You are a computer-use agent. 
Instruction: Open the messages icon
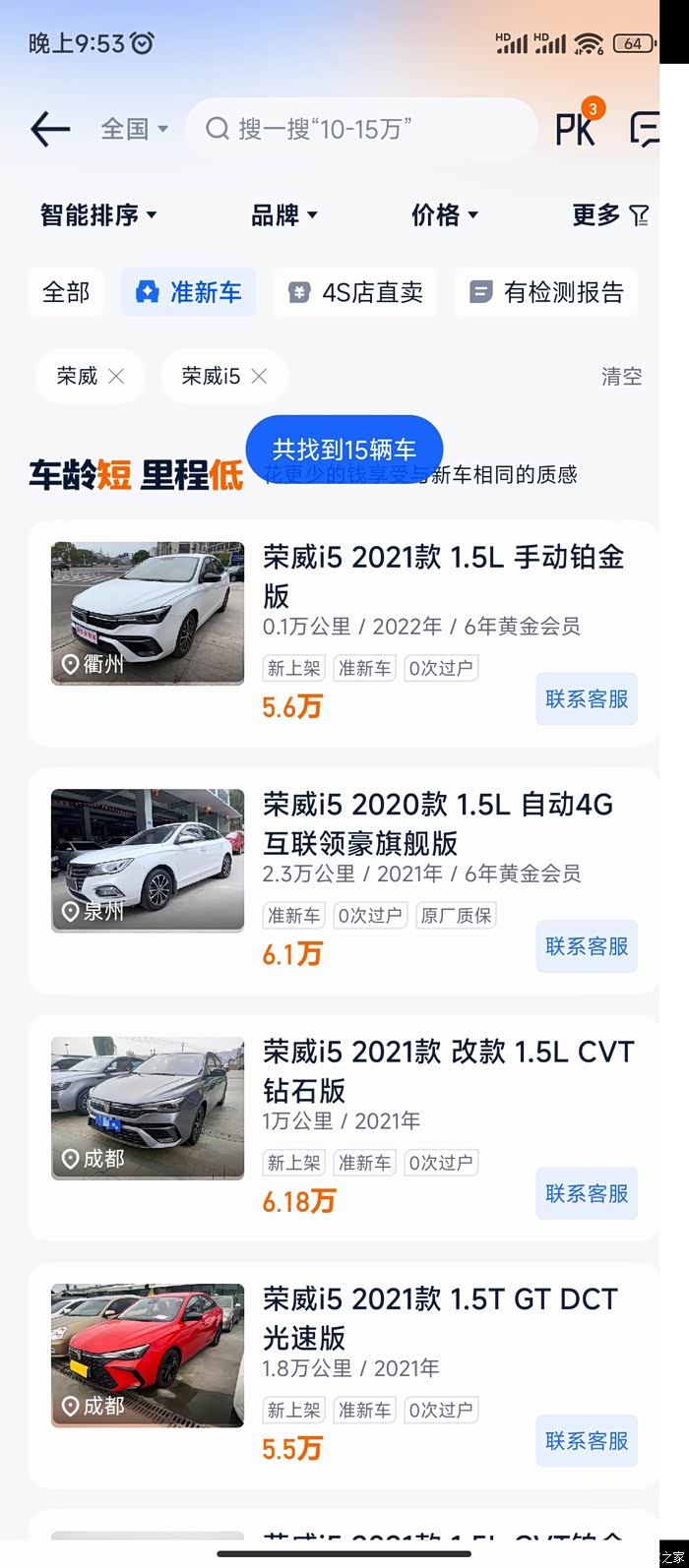[x=645, y=129]
